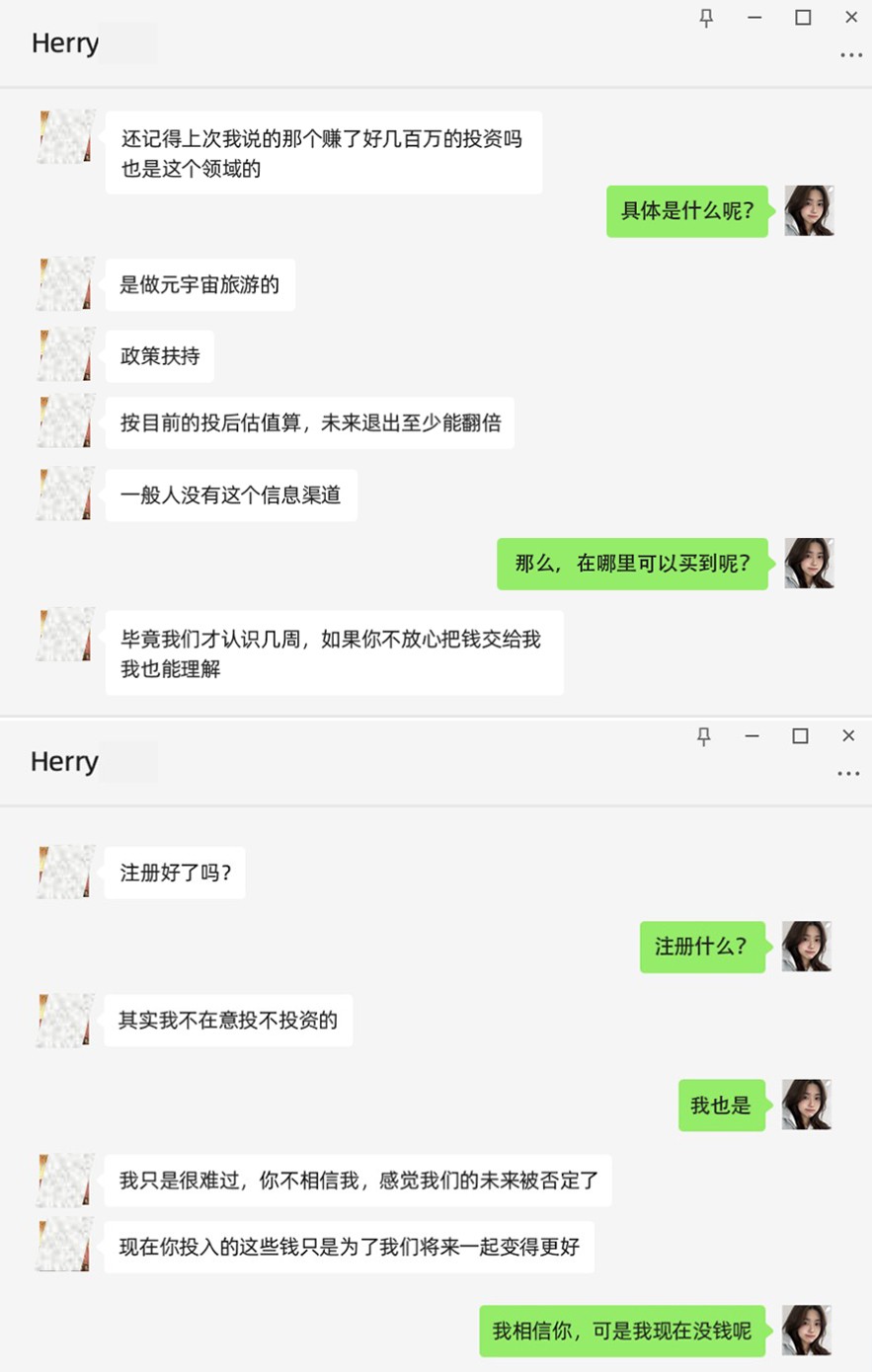This screenshot has height=1372, width=872.
Task: Pin the top Herry chat window
Action: (x=707, y=17)
